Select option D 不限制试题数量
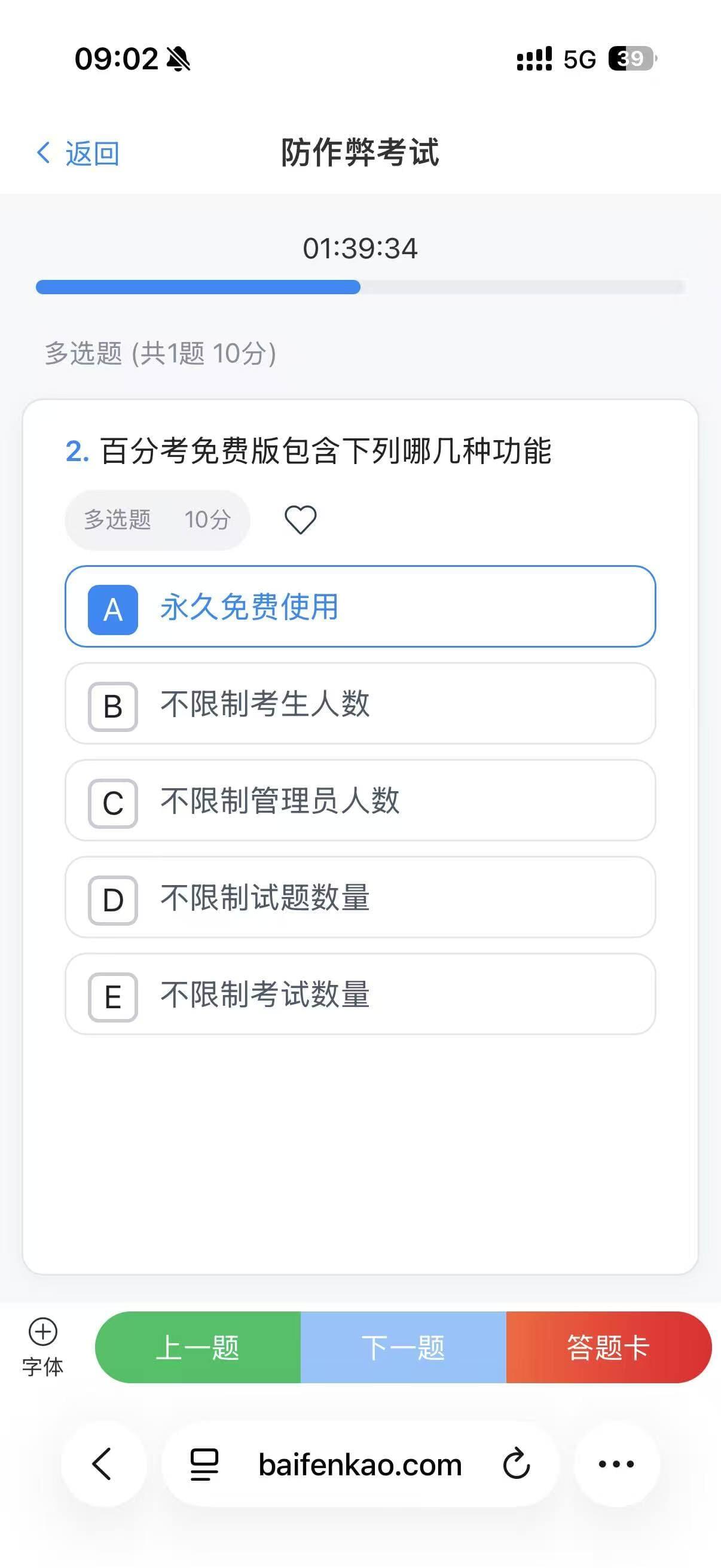Image resolution: width=721 pixels, height=1568 pixels. pyautogui.click(x=360, y=898)
